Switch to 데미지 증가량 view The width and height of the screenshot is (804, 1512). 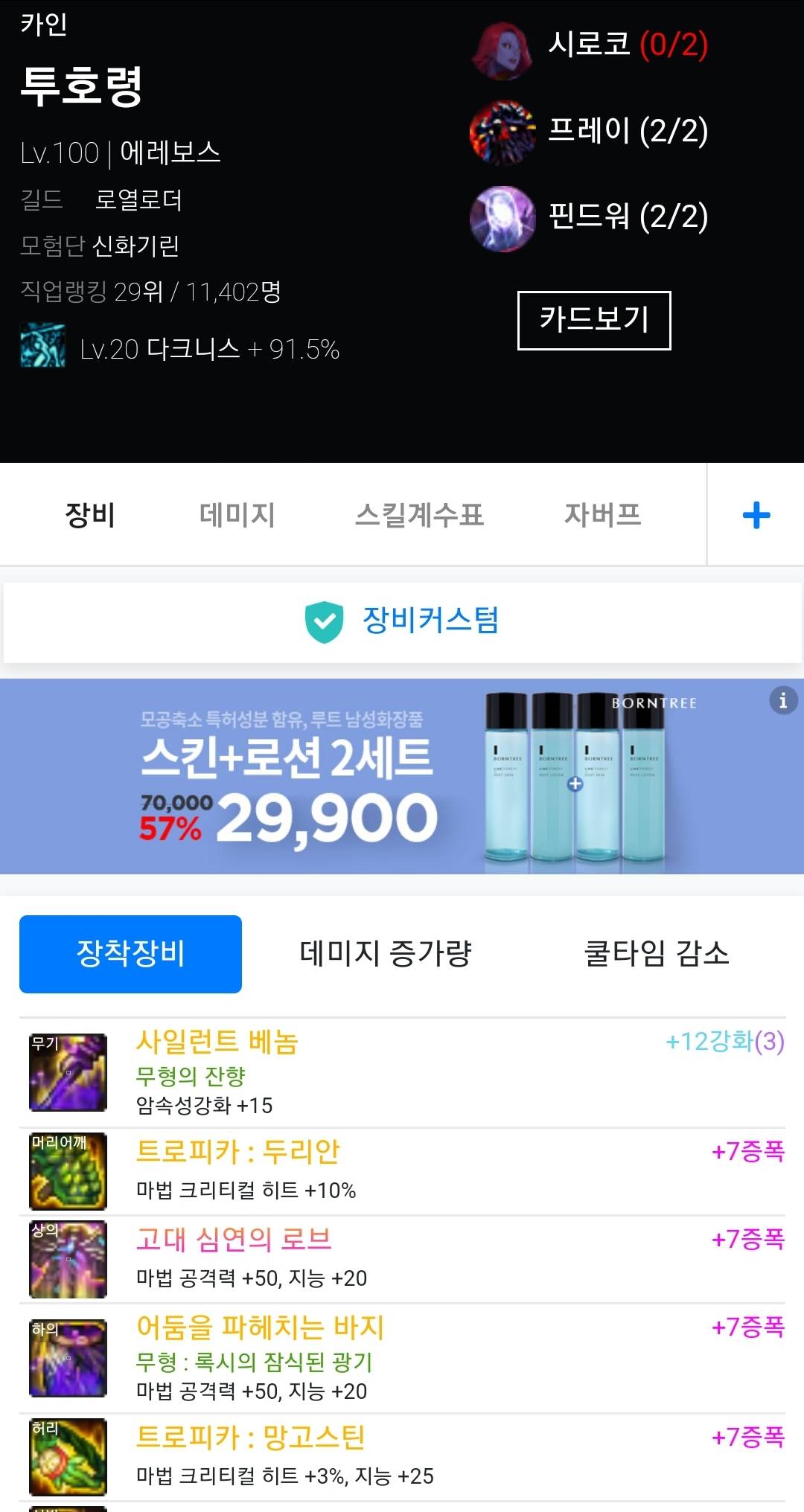click(386, 954)
